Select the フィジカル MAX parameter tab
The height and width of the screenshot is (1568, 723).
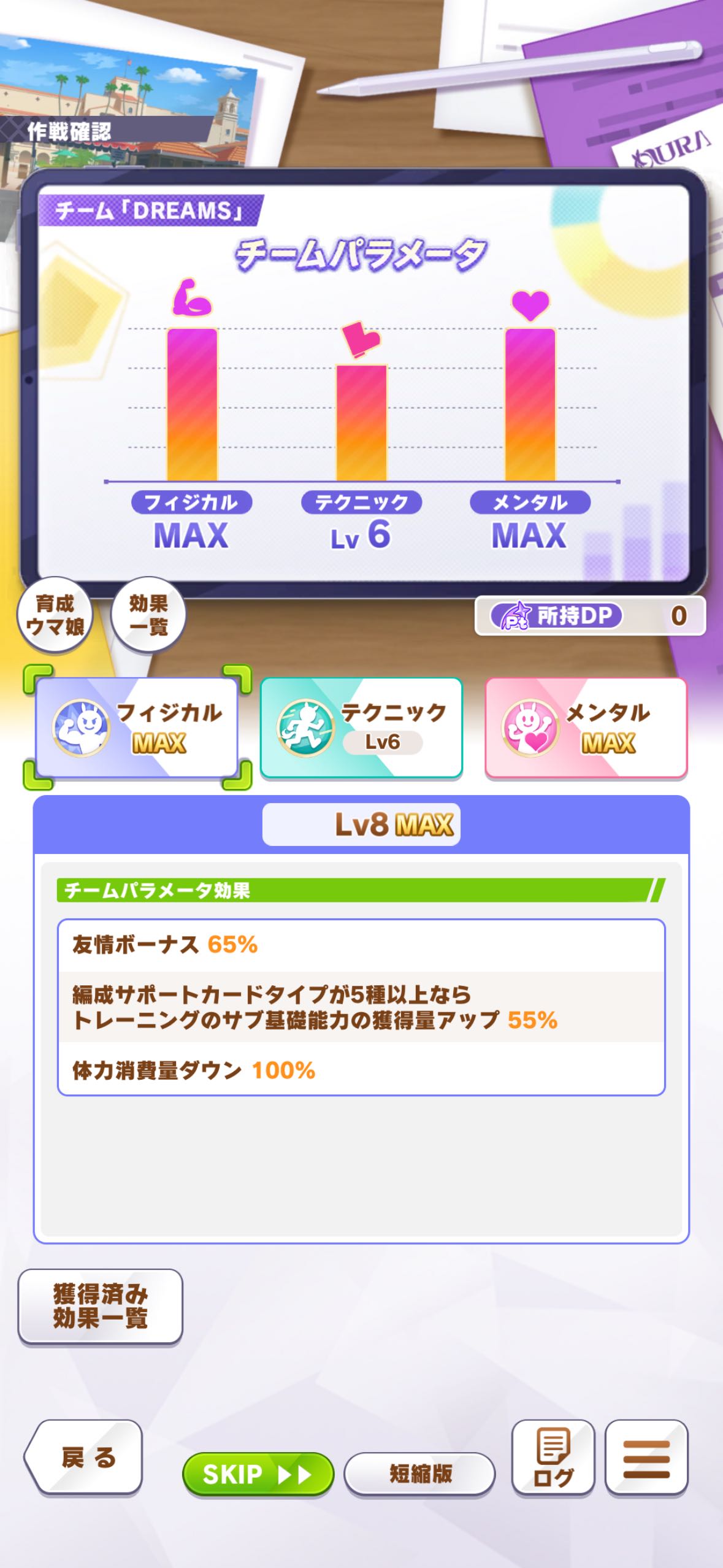137,728
